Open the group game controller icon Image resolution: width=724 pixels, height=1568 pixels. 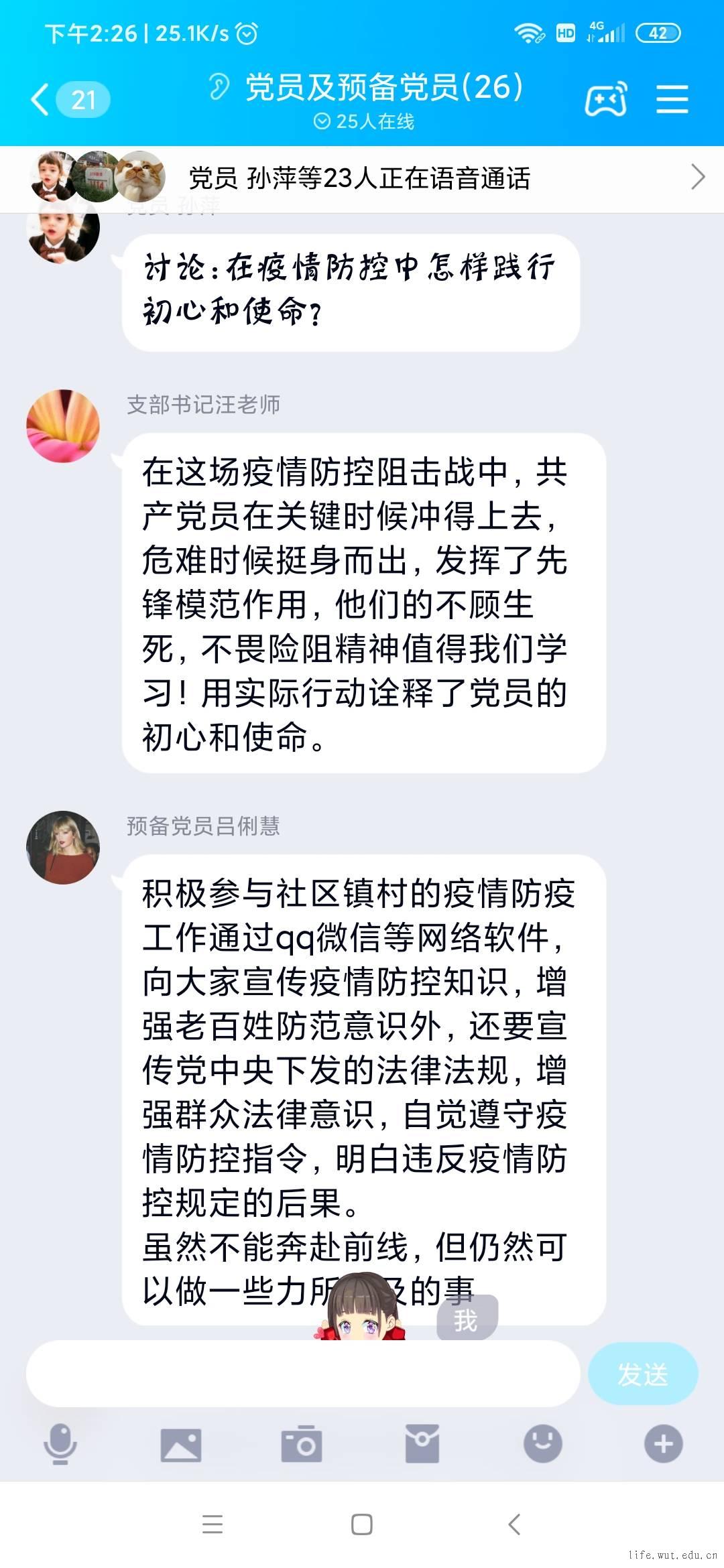606,100
